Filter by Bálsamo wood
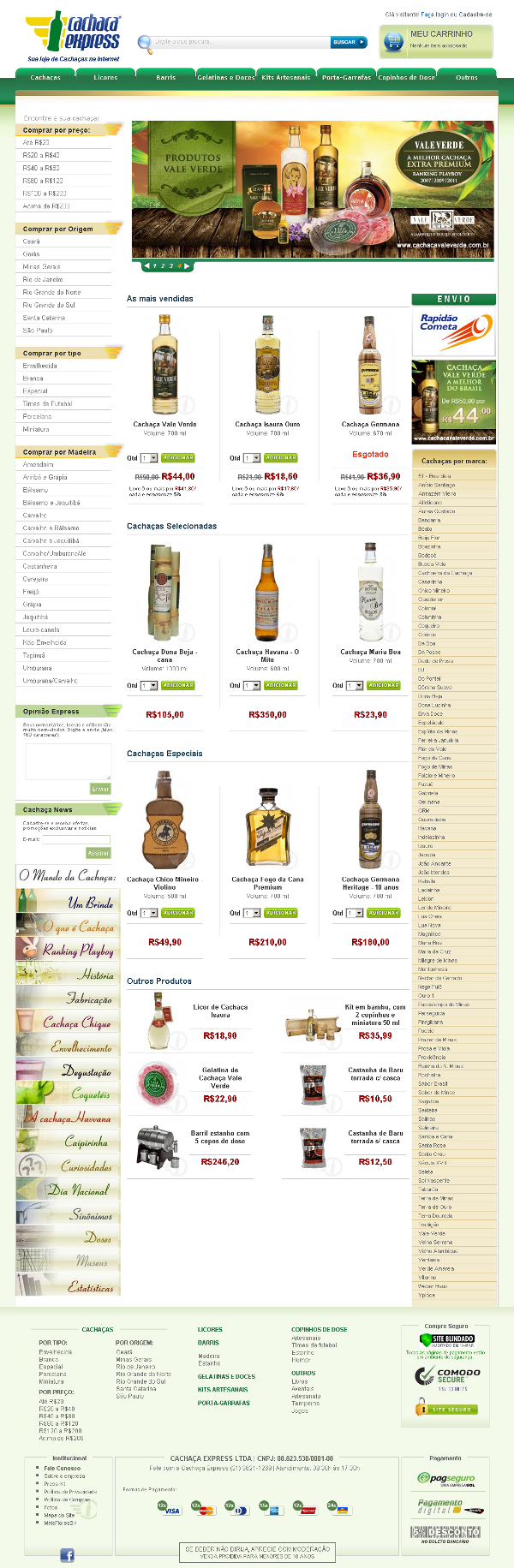The image size is (514, 1568). click(x=35, y=490)
